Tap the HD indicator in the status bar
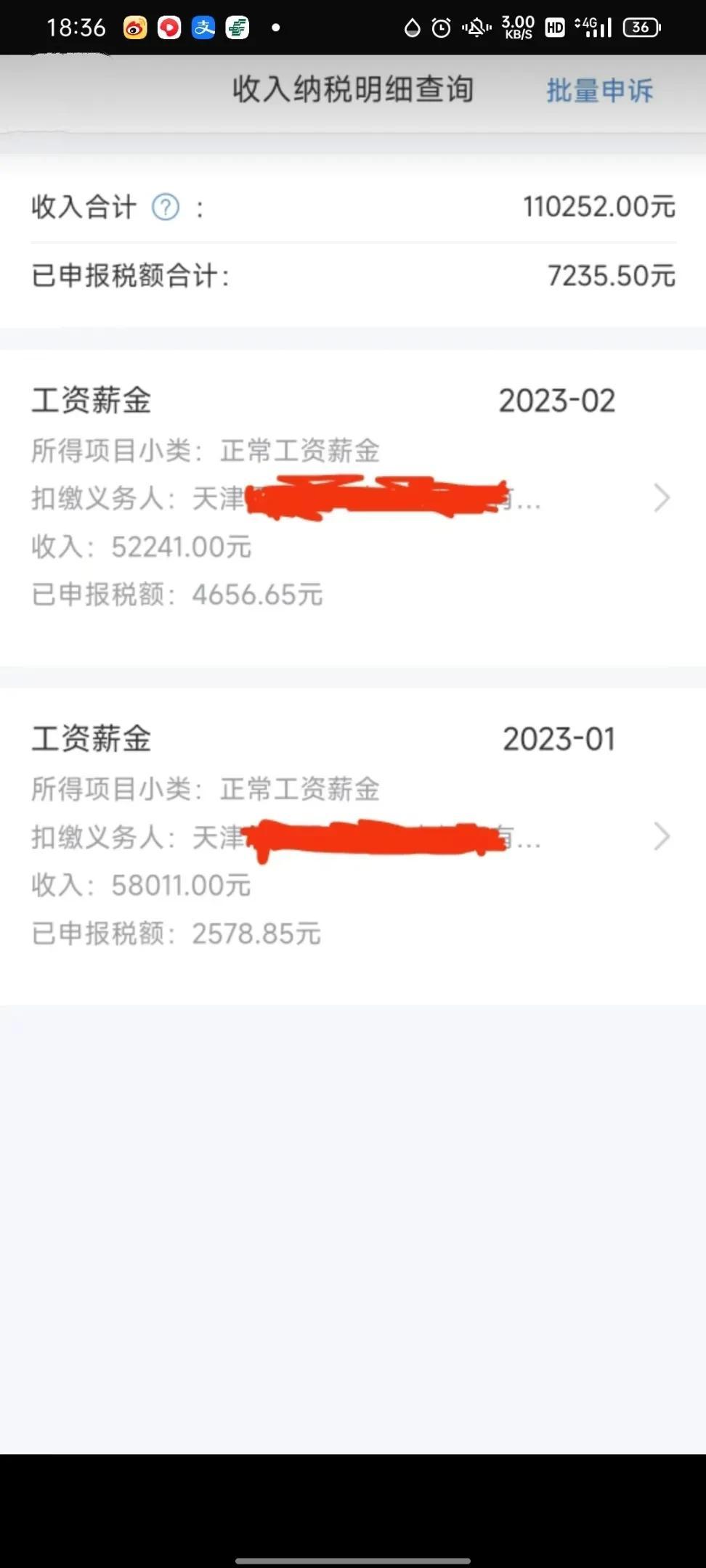 click(x=553, y=28)
